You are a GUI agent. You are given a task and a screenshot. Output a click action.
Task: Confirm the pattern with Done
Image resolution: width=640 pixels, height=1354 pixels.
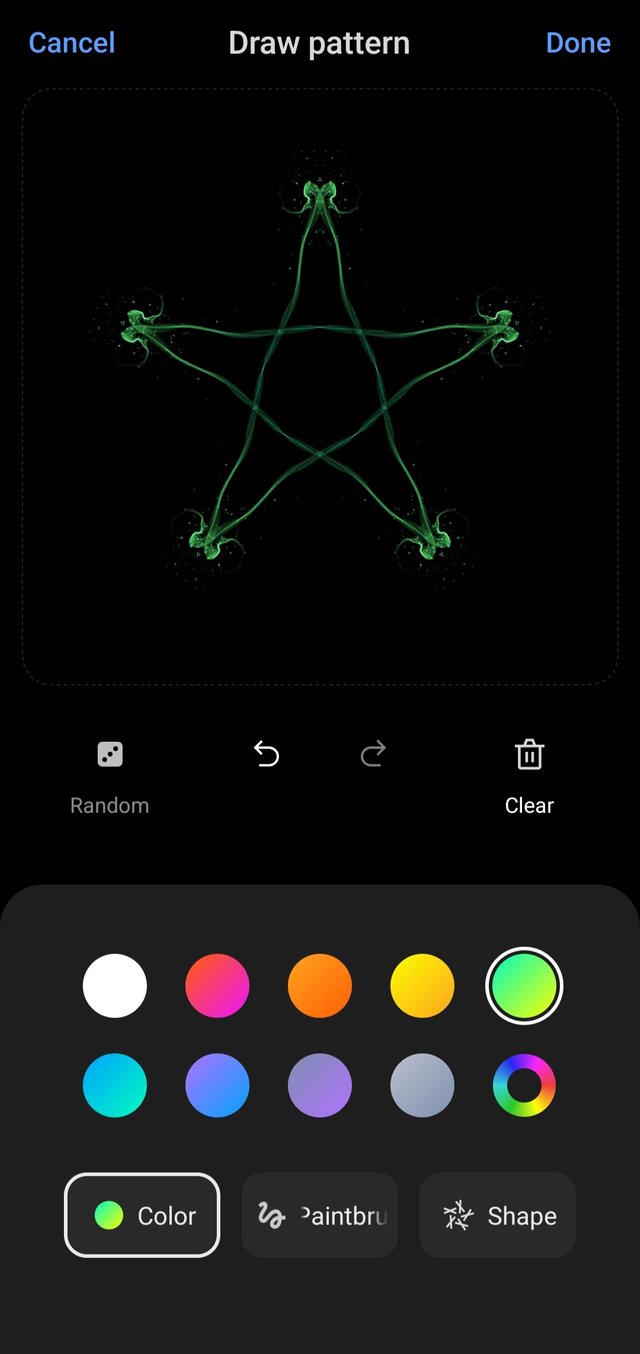tap(578, 43)
